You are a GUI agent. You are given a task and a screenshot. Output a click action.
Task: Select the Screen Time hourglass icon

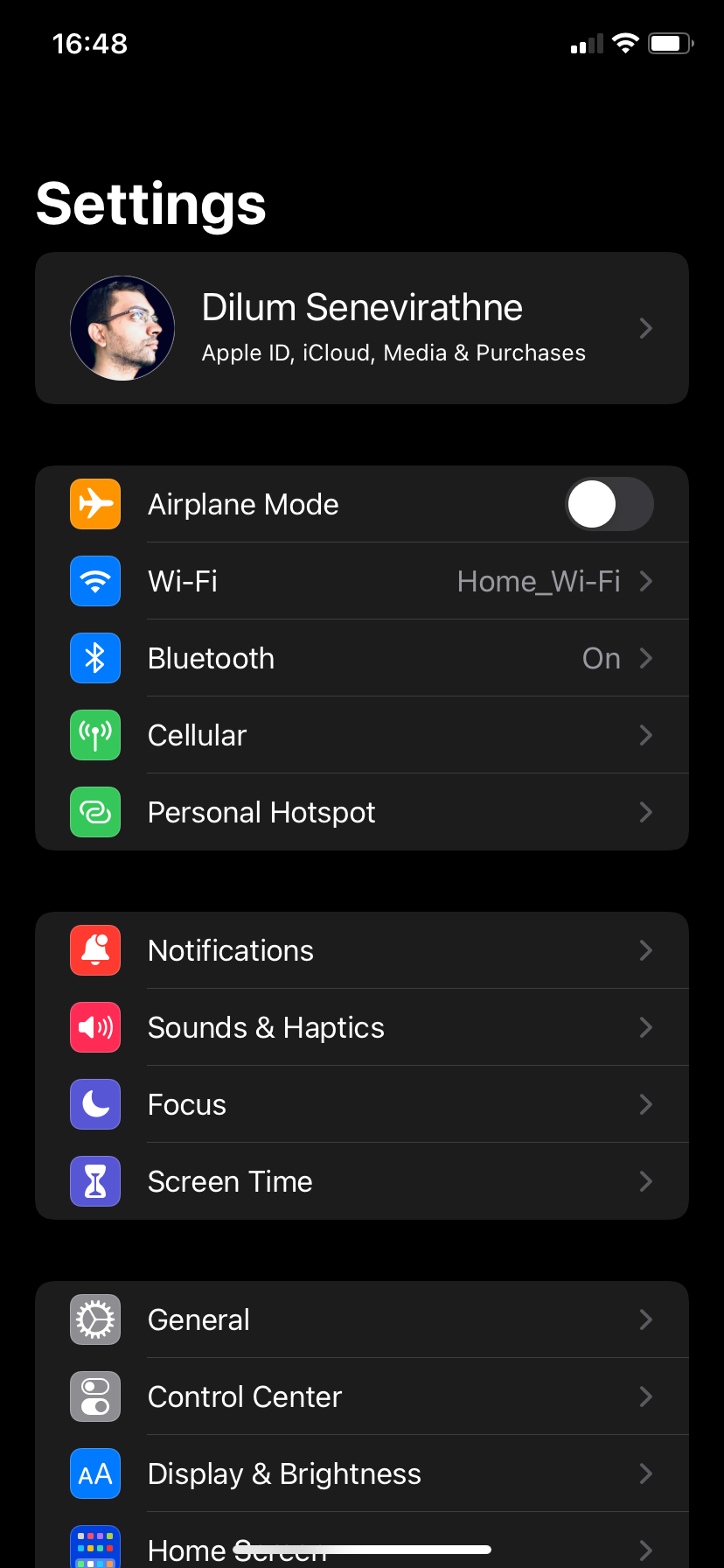coord(94,1181)
